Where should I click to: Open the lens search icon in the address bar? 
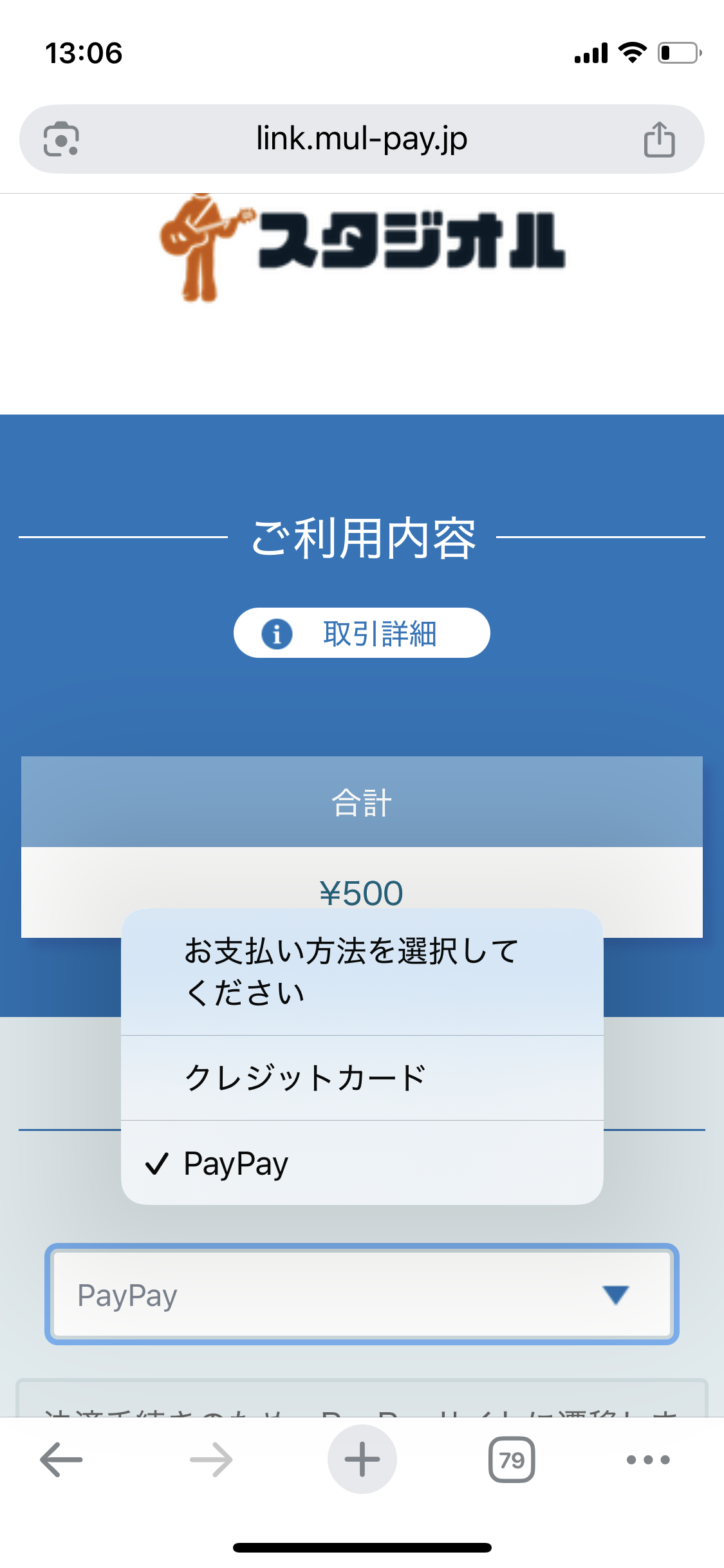[x=61, y=139]
